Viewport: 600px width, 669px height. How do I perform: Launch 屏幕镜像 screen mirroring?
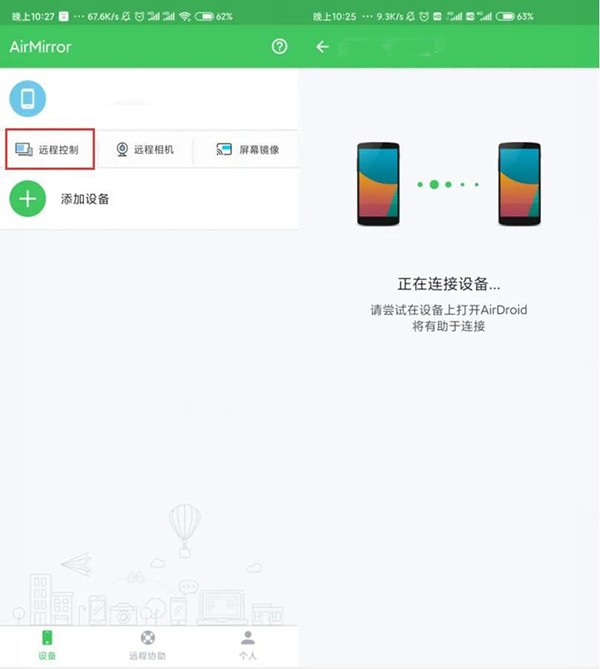pos(248,149)
